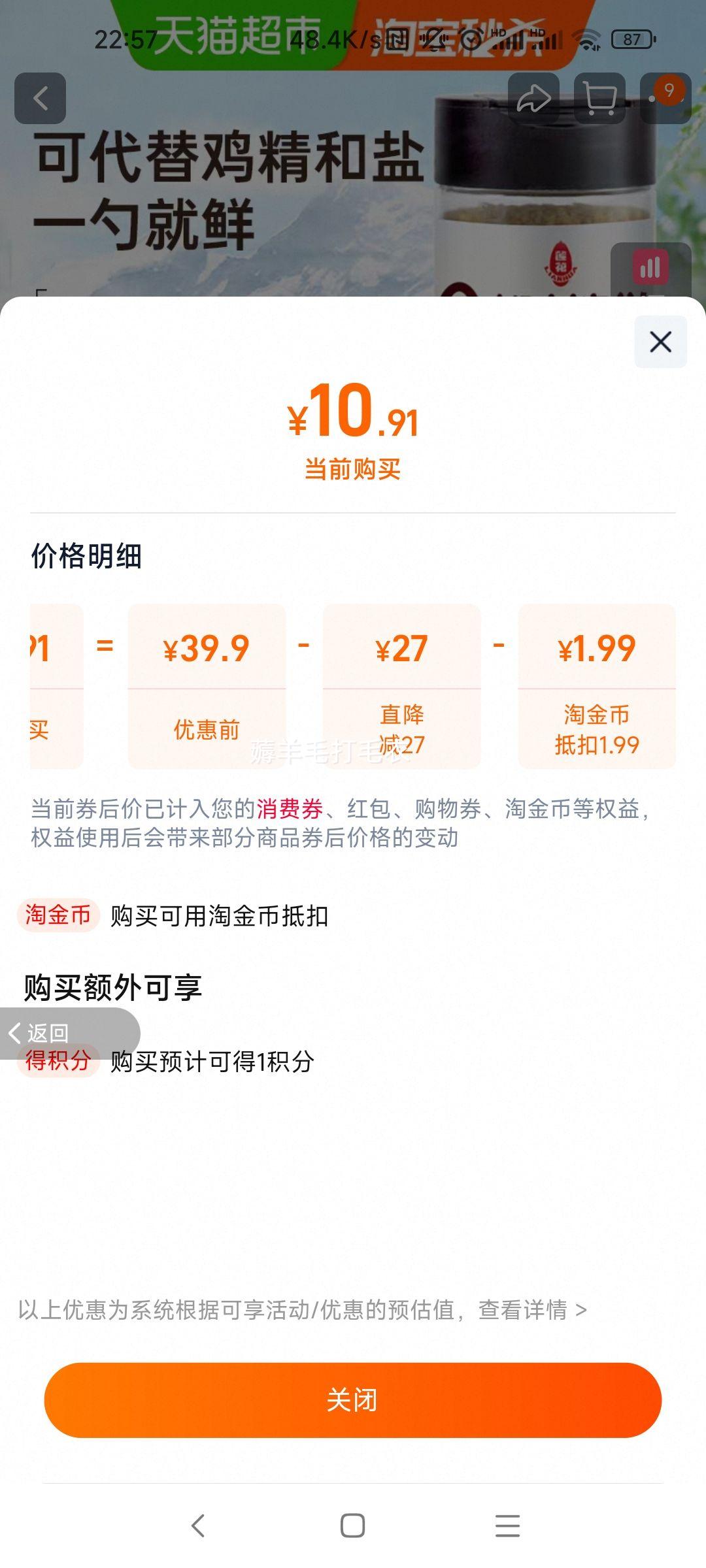Open the more menu with 9 badge
The width and height of the screenshot is (706, 1568).
pyautogui.click(x=665, y=99)
